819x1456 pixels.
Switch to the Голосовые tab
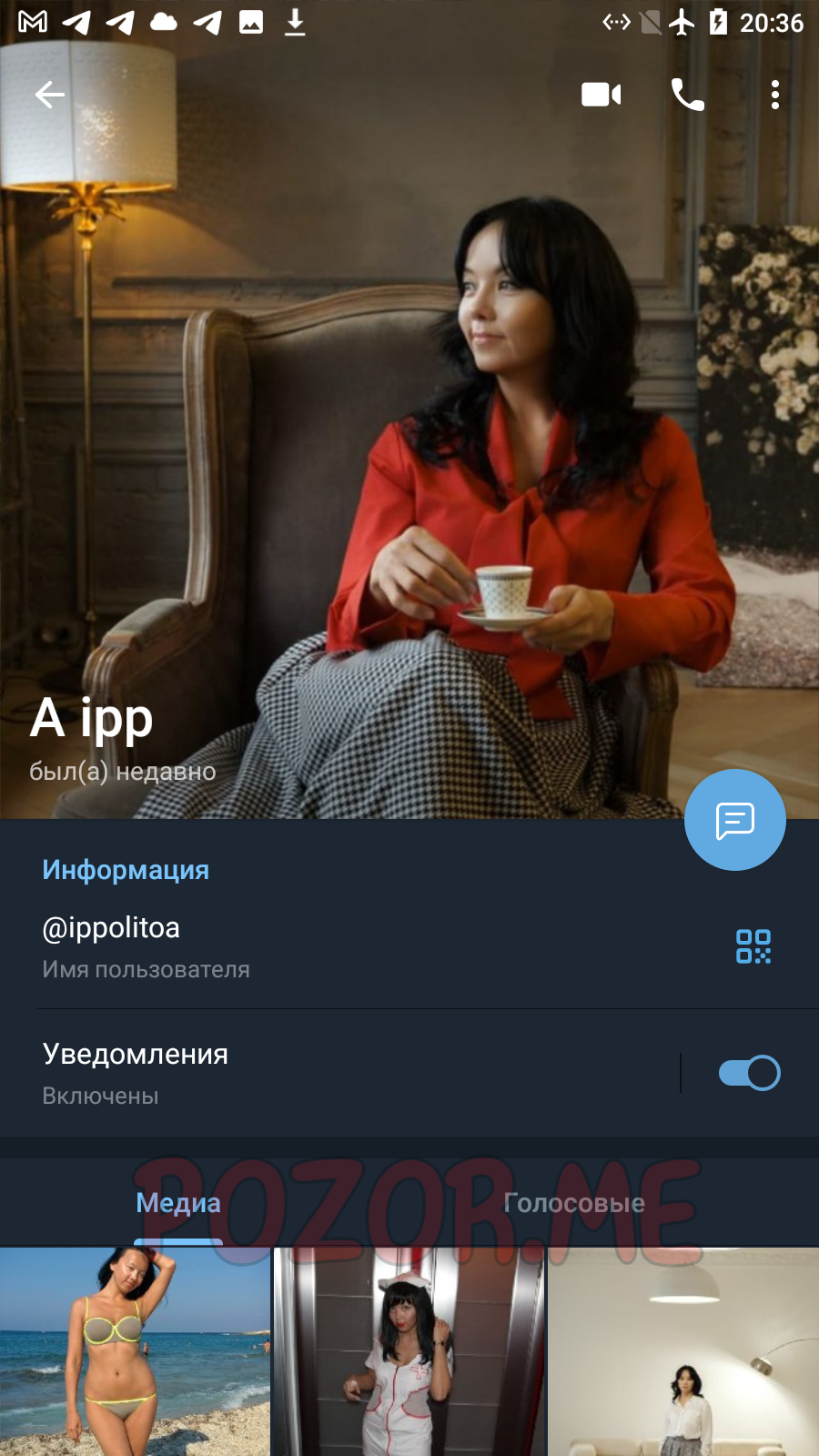tap(574, 1203)
